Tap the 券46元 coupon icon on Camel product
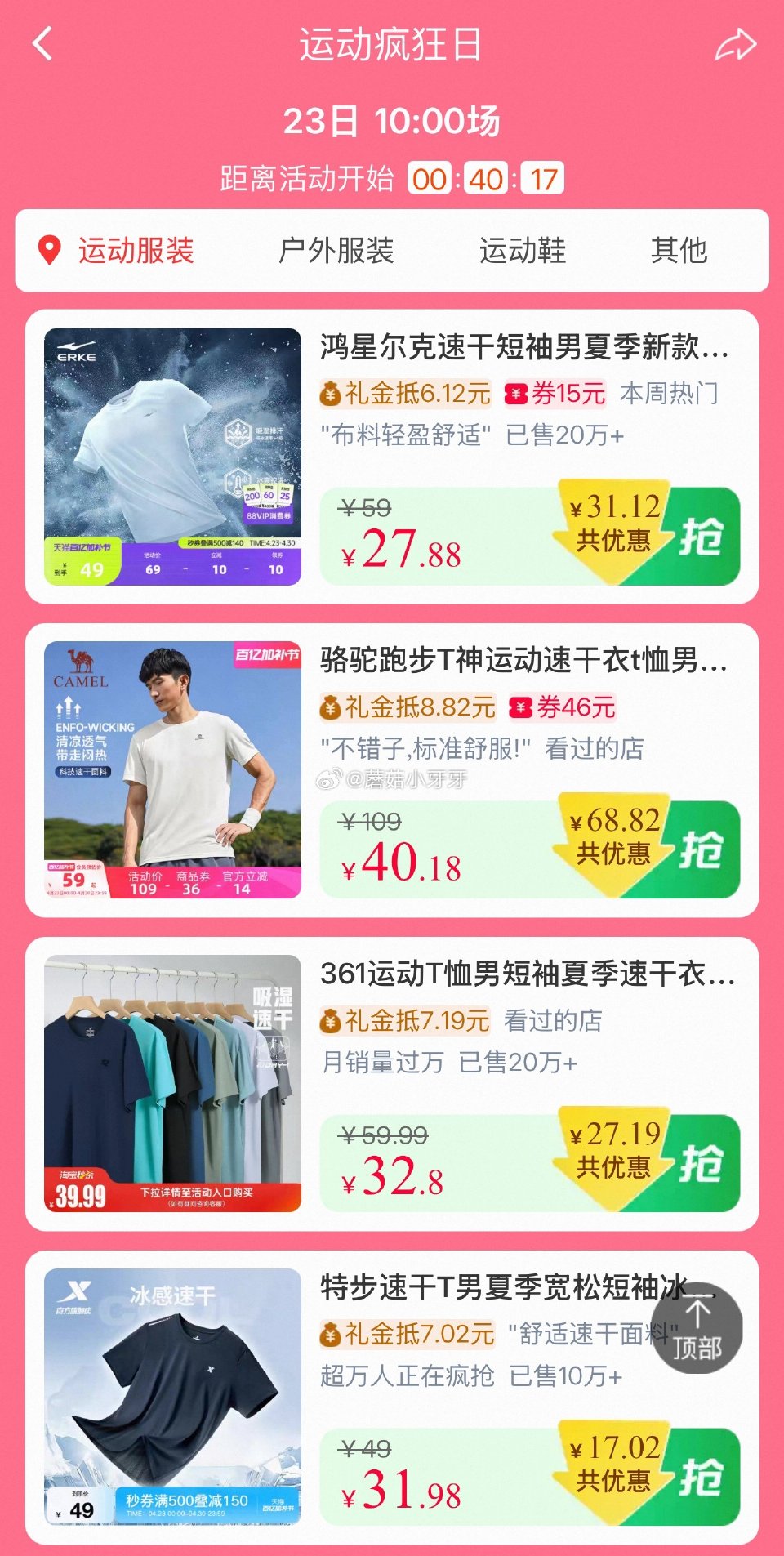This screenshot has height=1556, width=784. pos(522,709)
